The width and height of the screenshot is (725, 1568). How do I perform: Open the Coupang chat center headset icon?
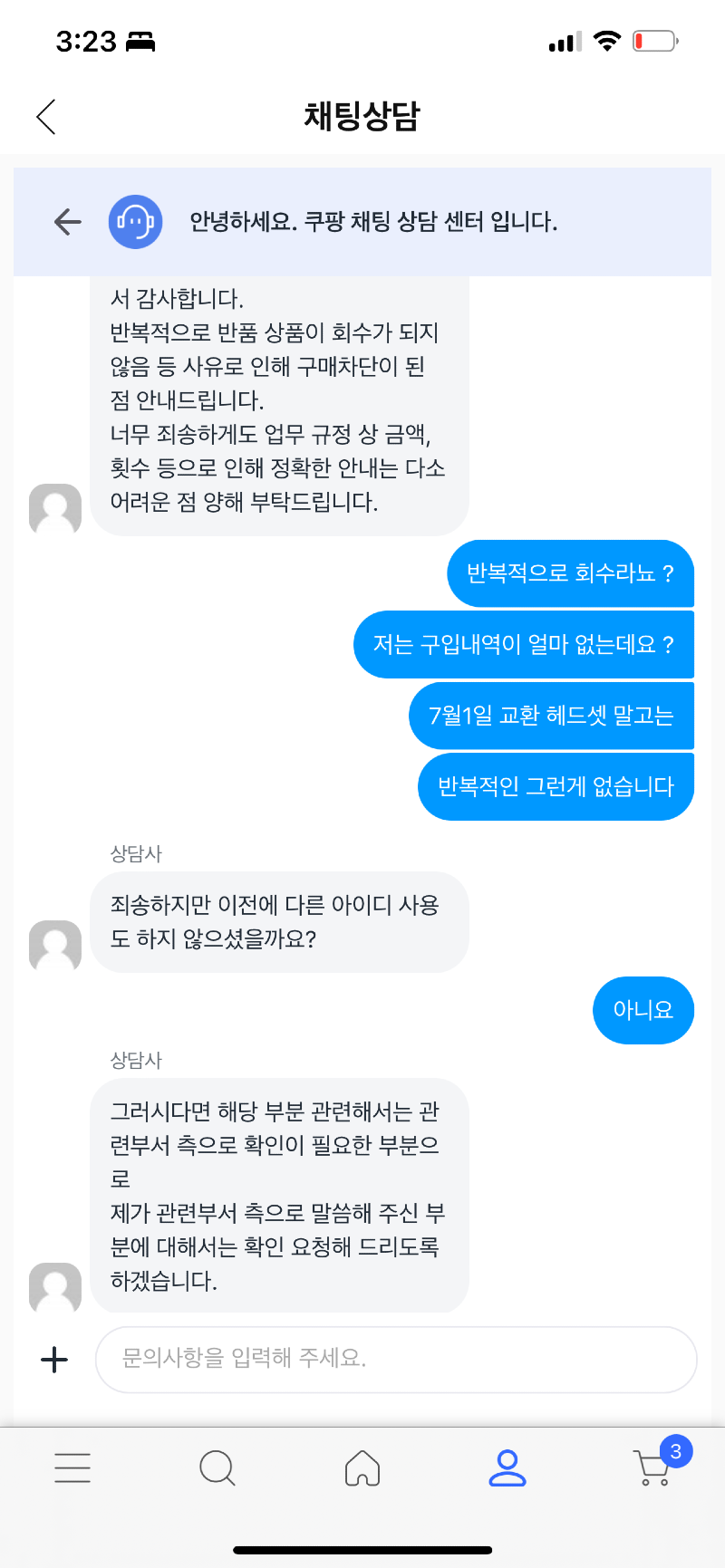[134, 221]
